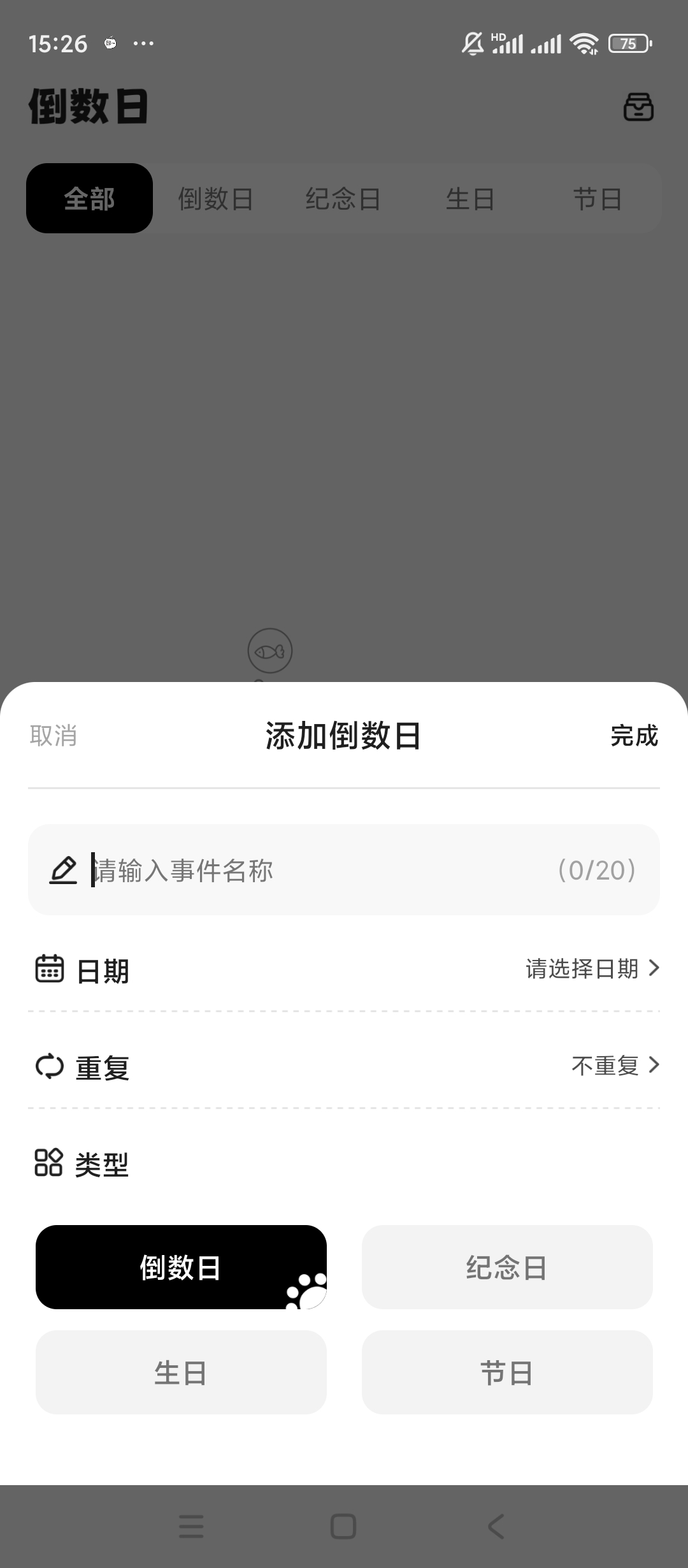
Task: Cancel adding the countdown day
Action: click(54, 736)
